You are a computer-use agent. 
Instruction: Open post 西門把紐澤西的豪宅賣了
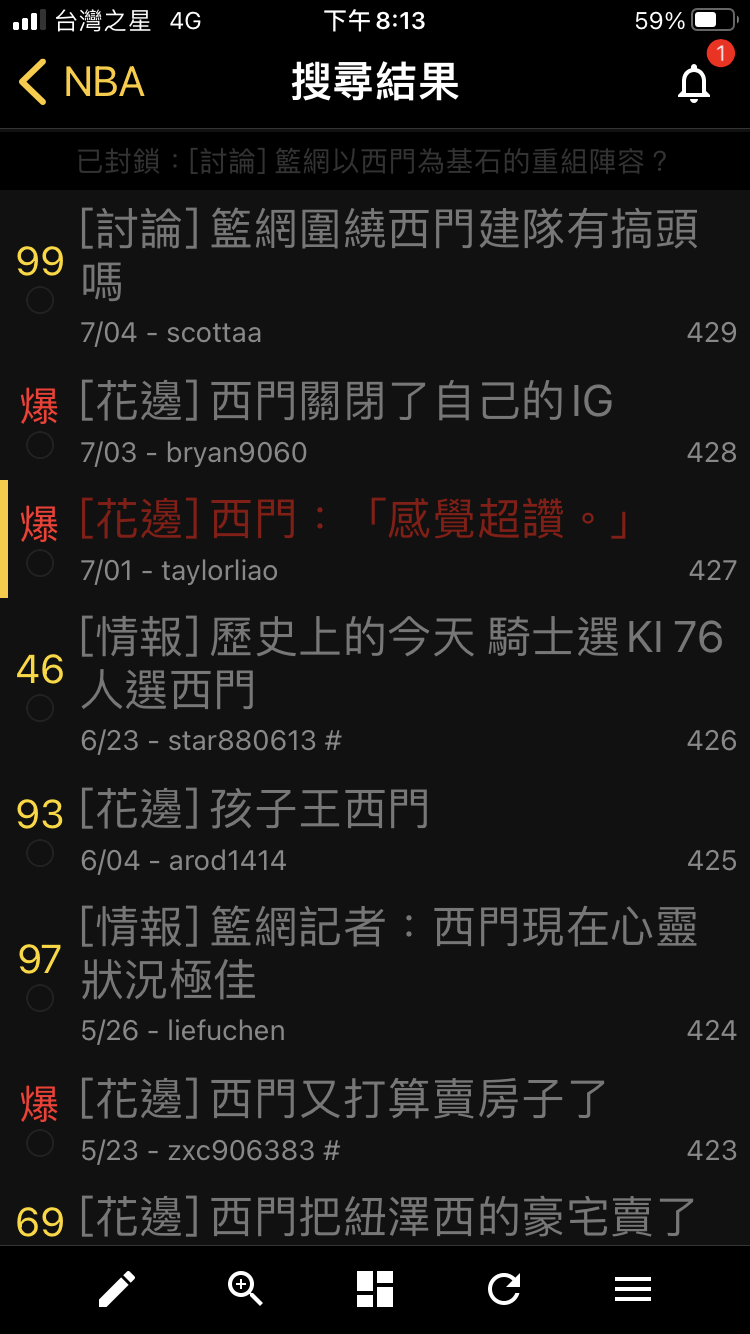pyautogui.click(x=388, y=1218)
